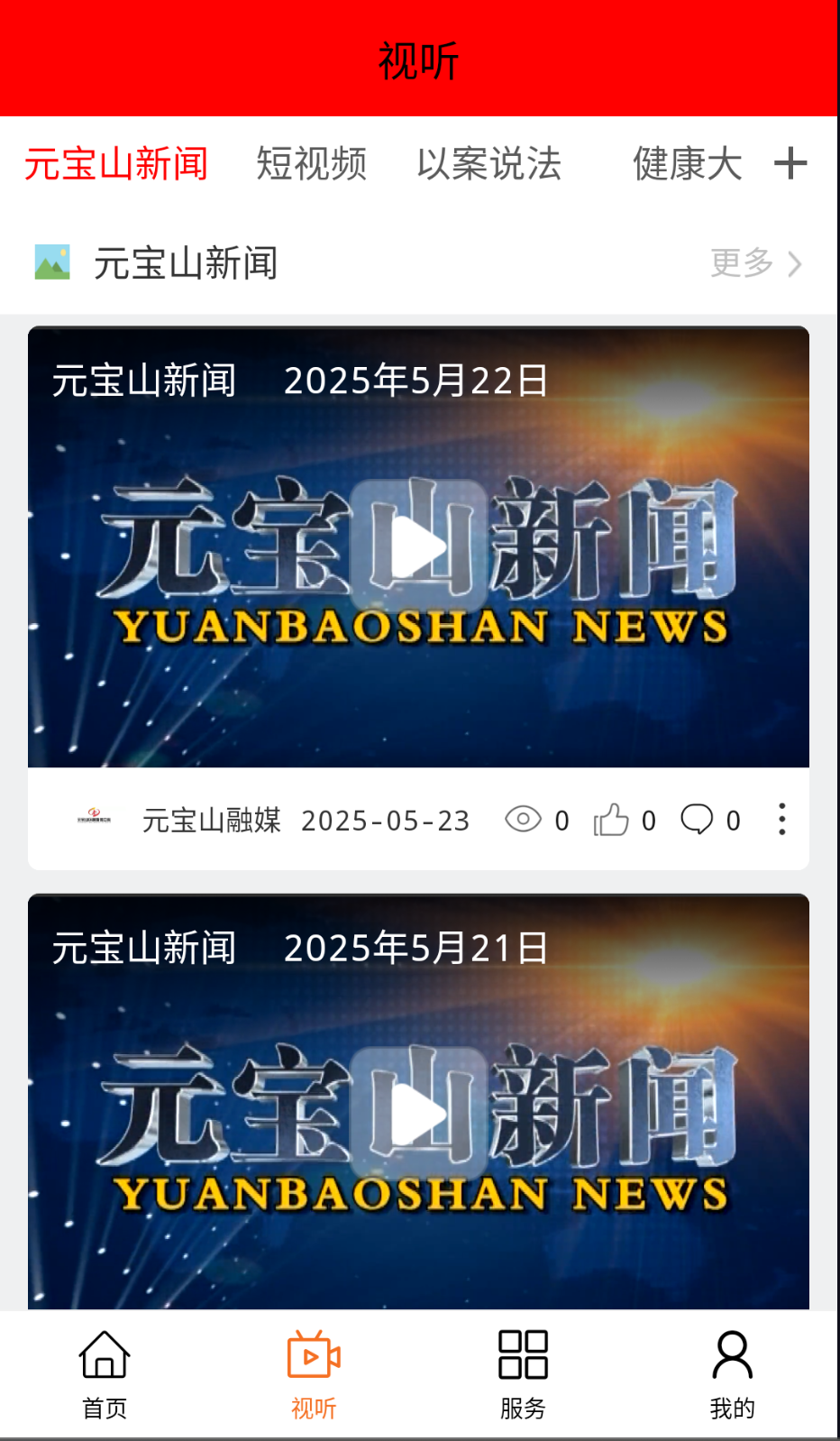Toggle the thumbs-up on the top video card

click(613, 821)
